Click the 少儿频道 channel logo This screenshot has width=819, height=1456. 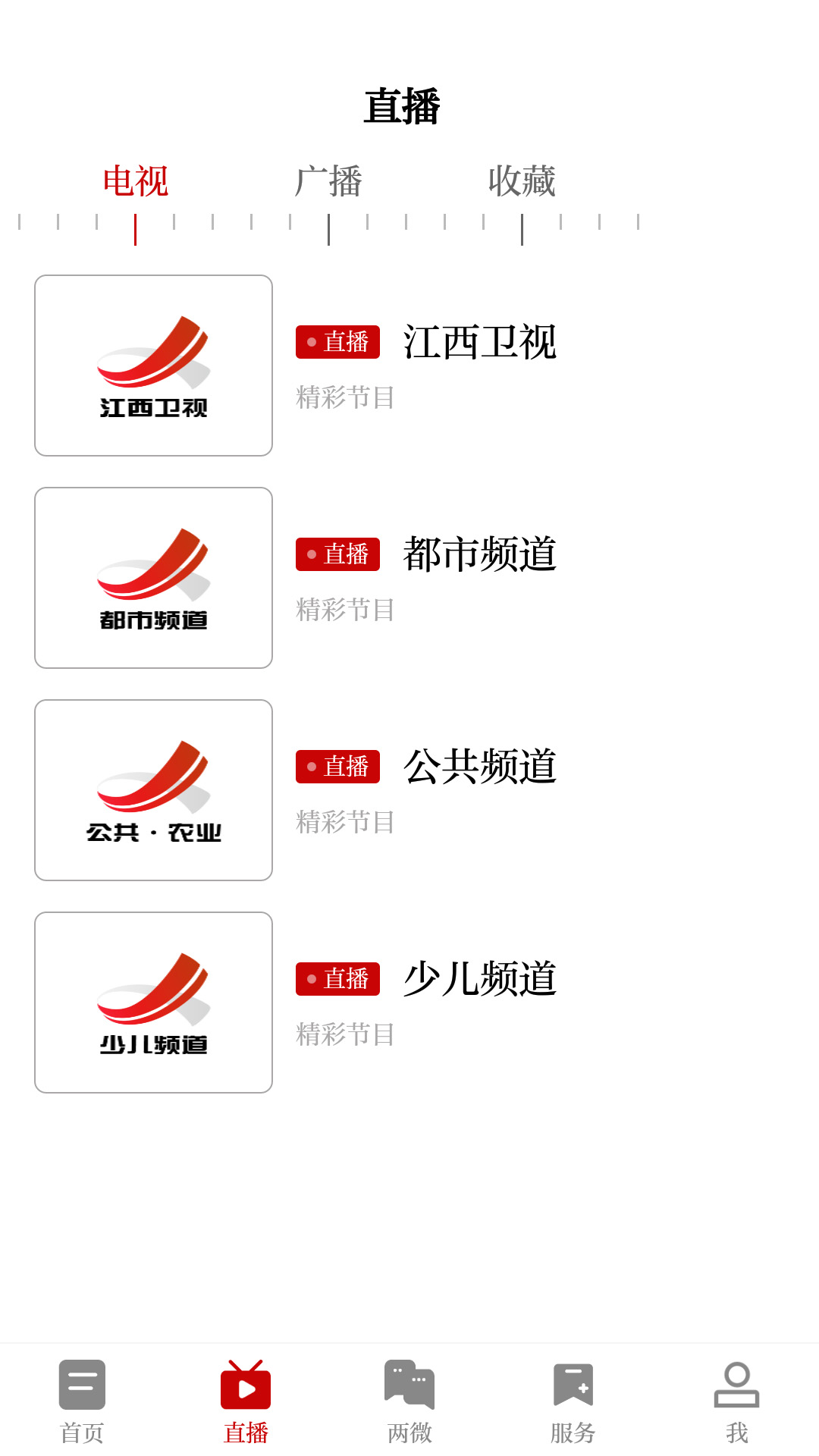click(x=153, y=1003)
